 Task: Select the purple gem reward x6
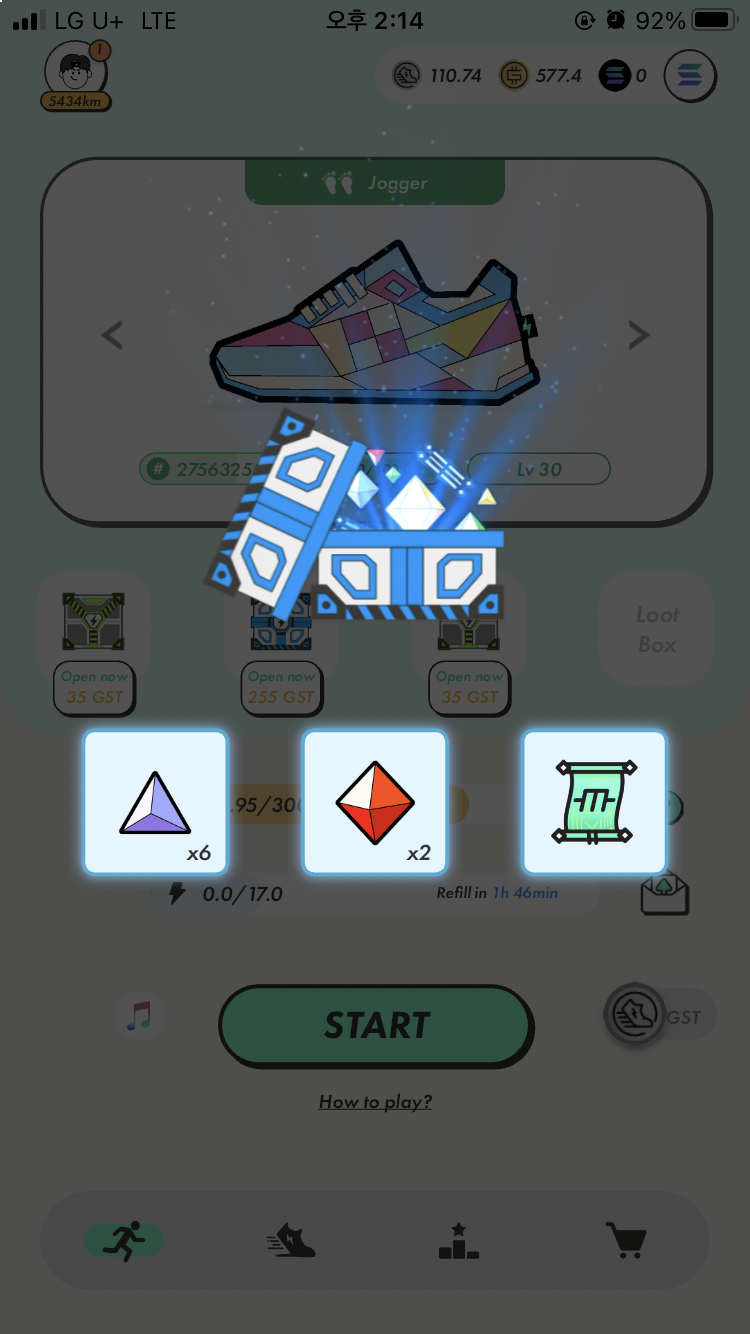(155, 802)
